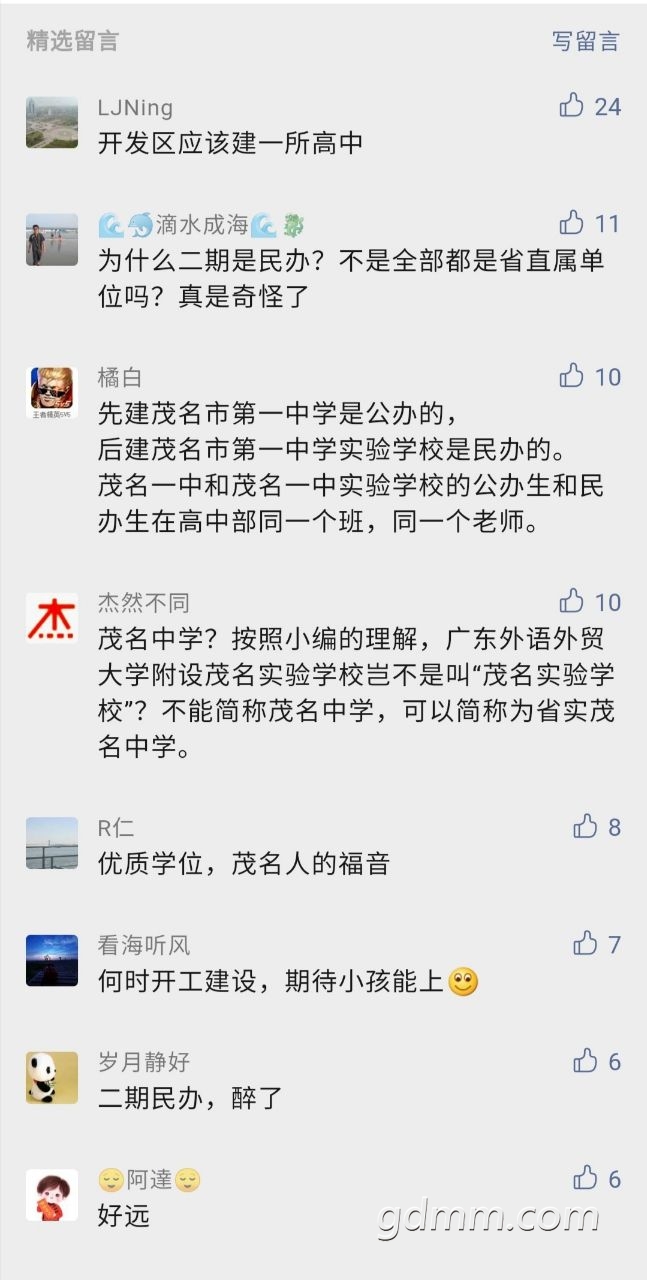Like 杰然不同's comment
The height and width of the screenshot is (1280, 647).
tap(572, 601)
